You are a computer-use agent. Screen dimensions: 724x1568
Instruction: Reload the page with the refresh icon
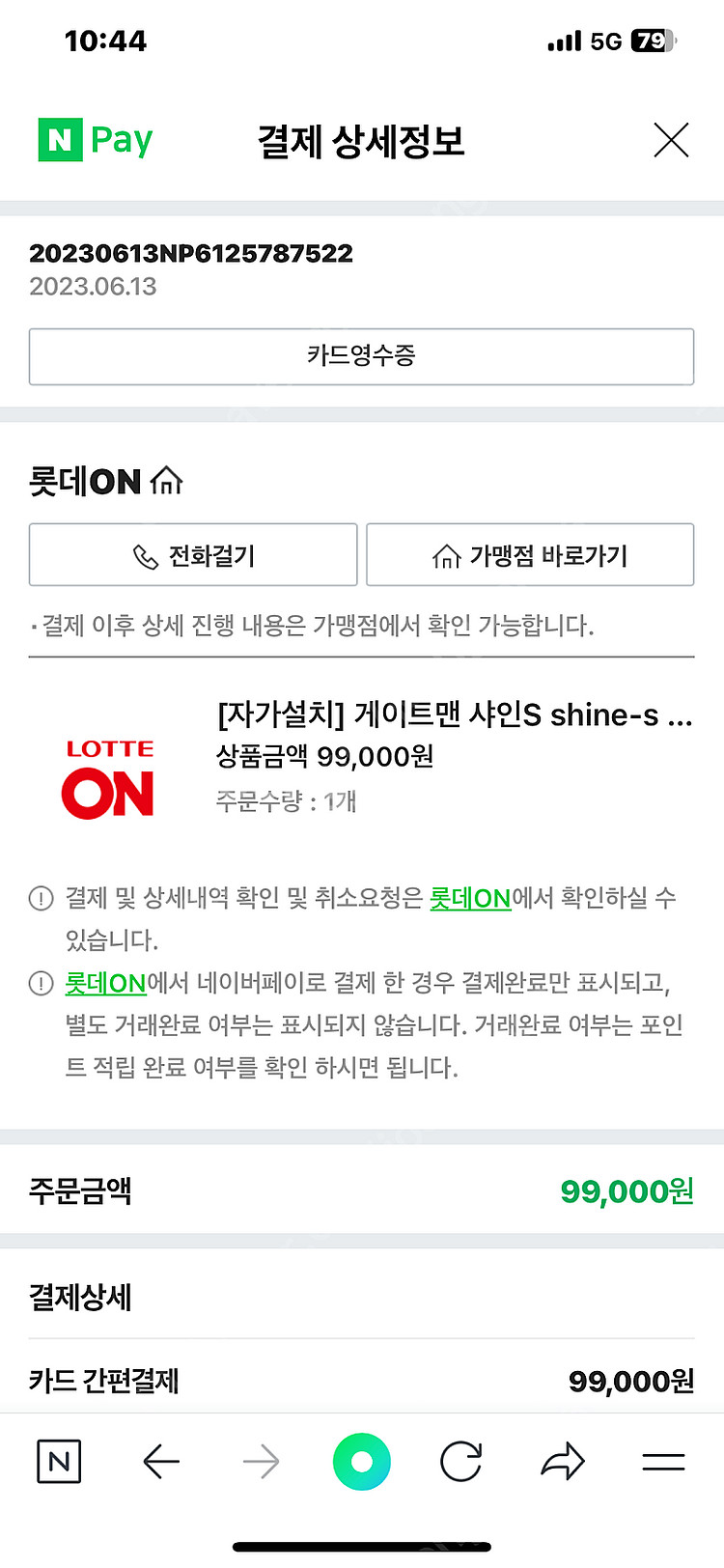[x=461, y=1462]
